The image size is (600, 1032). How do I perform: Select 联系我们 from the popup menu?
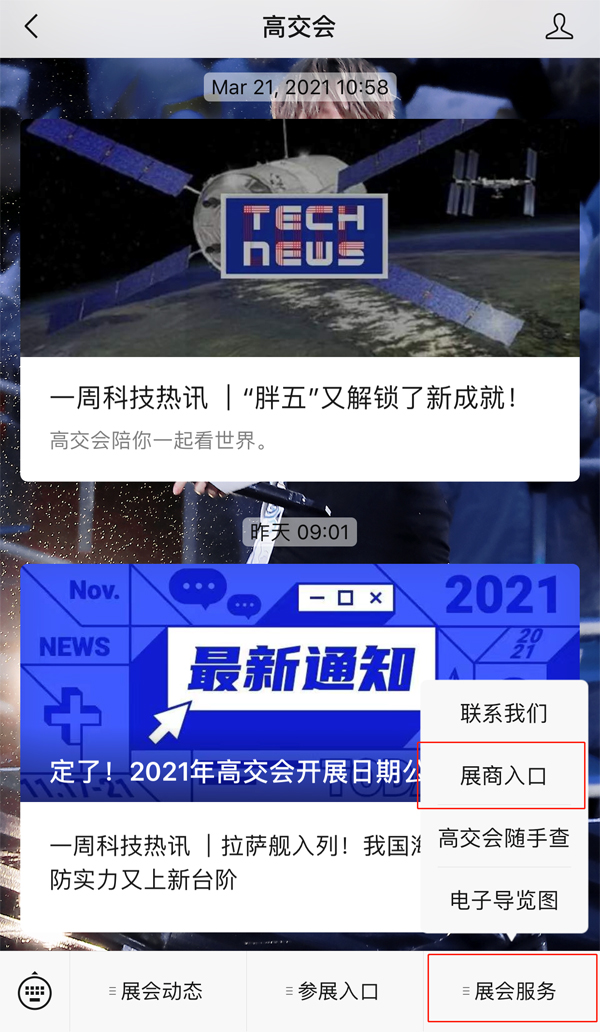[503, 714]
